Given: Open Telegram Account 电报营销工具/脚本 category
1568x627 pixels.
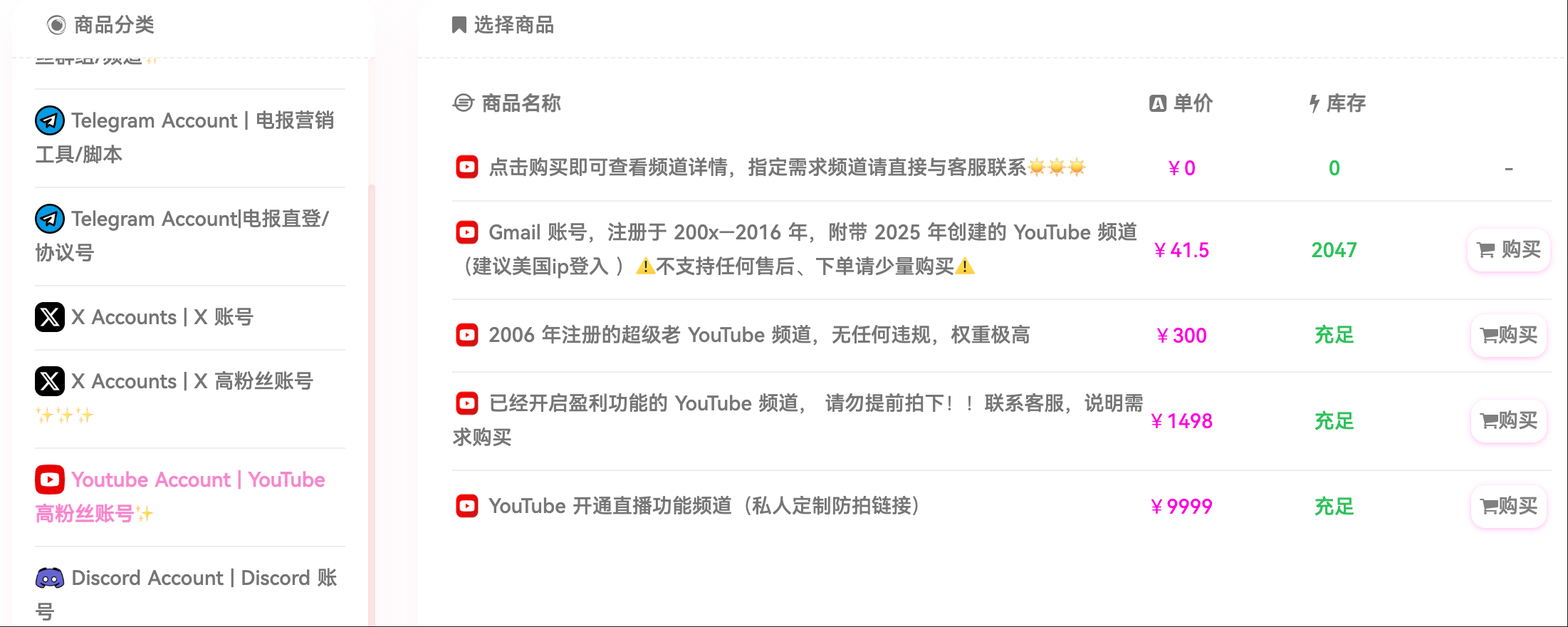Looking at the screenshot, I should click(185, 137).
